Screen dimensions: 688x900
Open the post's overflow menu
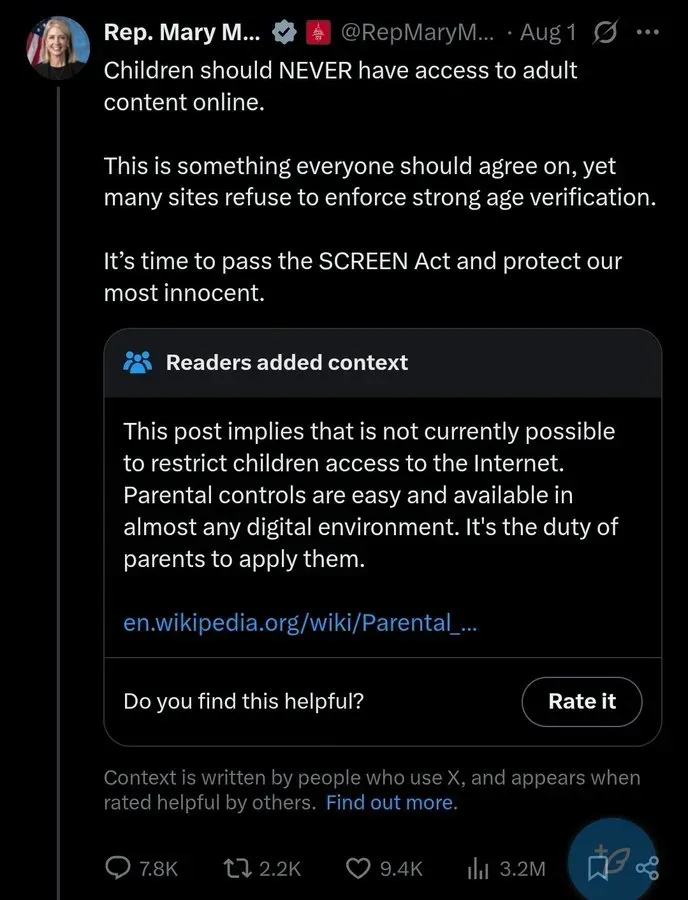(x=648, y=31)
